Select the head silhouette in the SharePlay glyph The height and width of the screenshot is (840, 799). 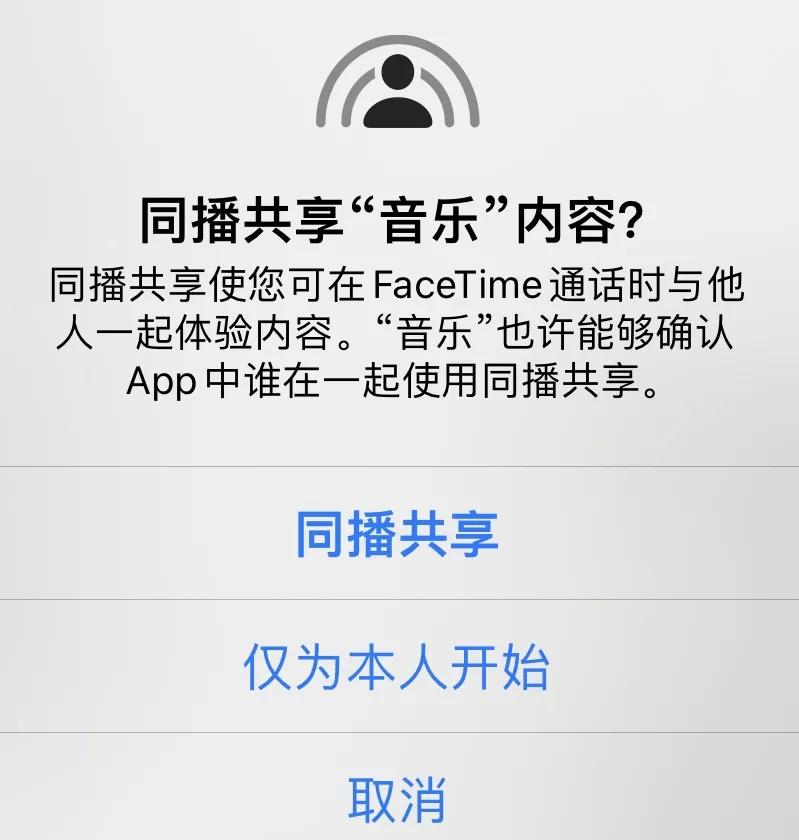tap(399, 70)
